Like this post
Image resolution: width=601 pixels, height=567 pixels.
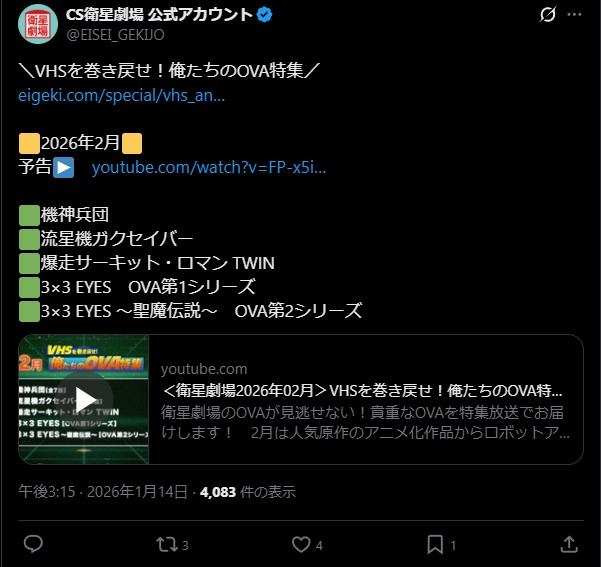tap(301, 544)
